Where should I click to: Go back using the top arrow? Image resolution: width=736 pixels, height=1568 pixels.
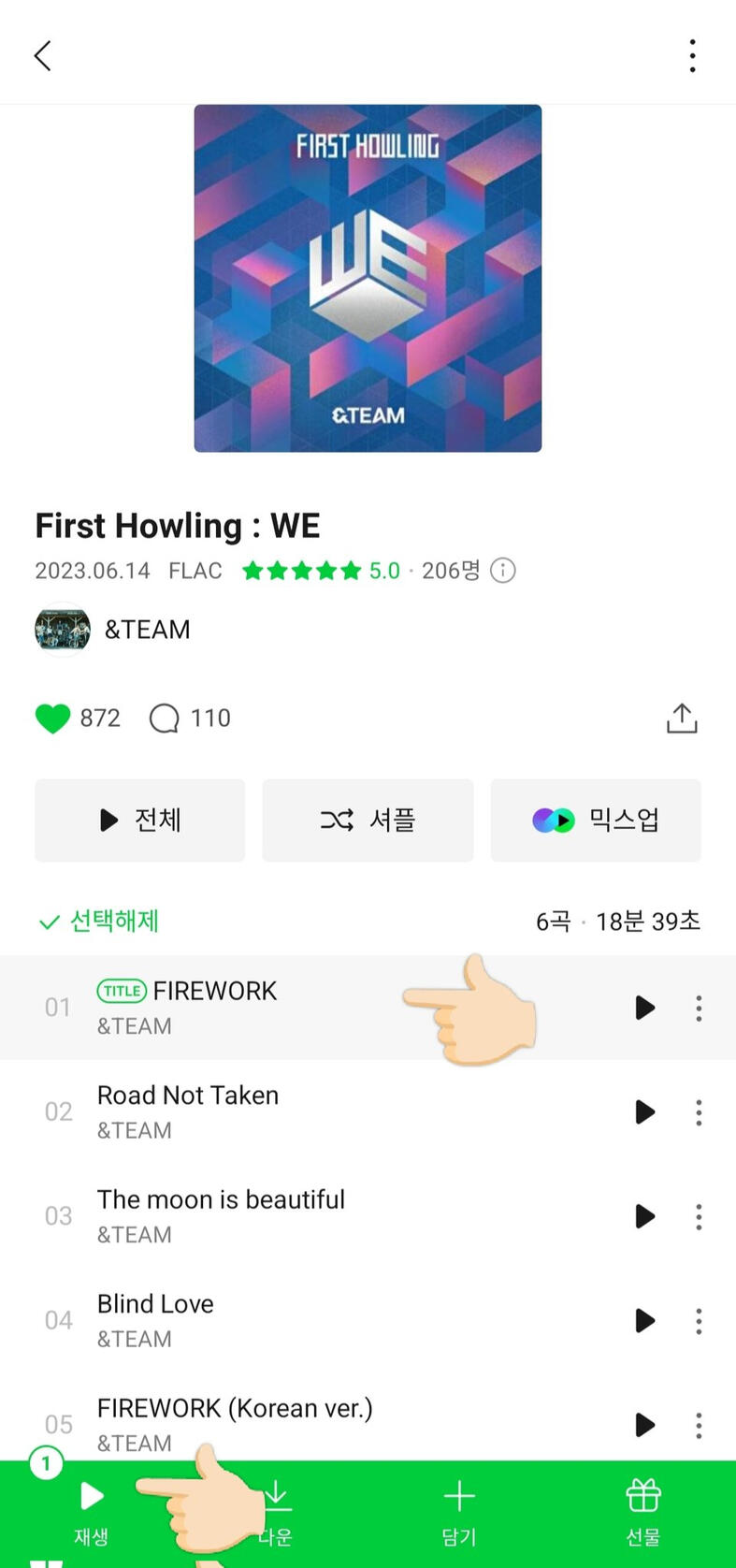[43, 56]
